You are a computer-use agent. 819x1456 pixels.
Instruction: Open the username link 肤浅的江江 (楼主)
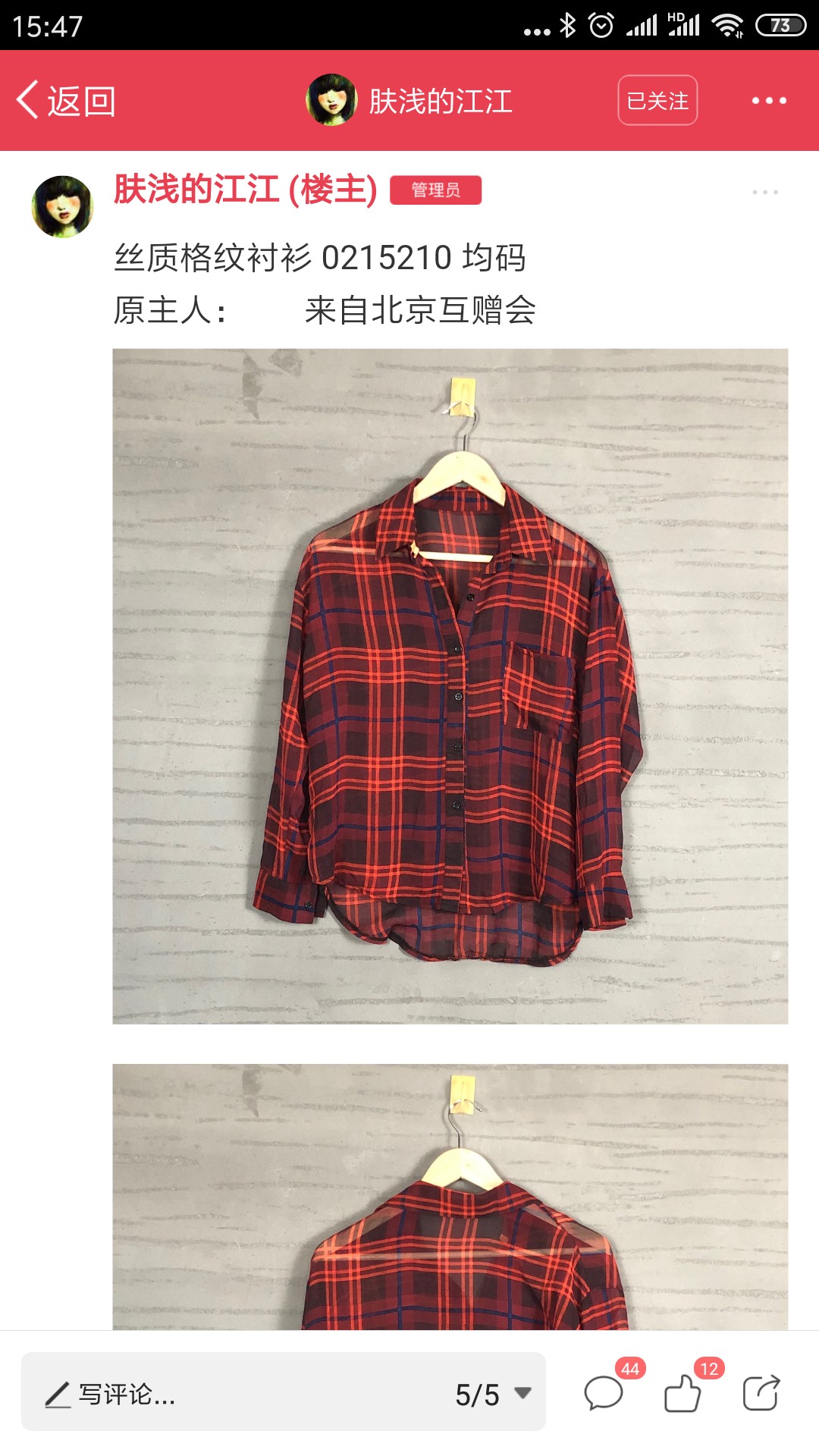[x=246, y=190]
